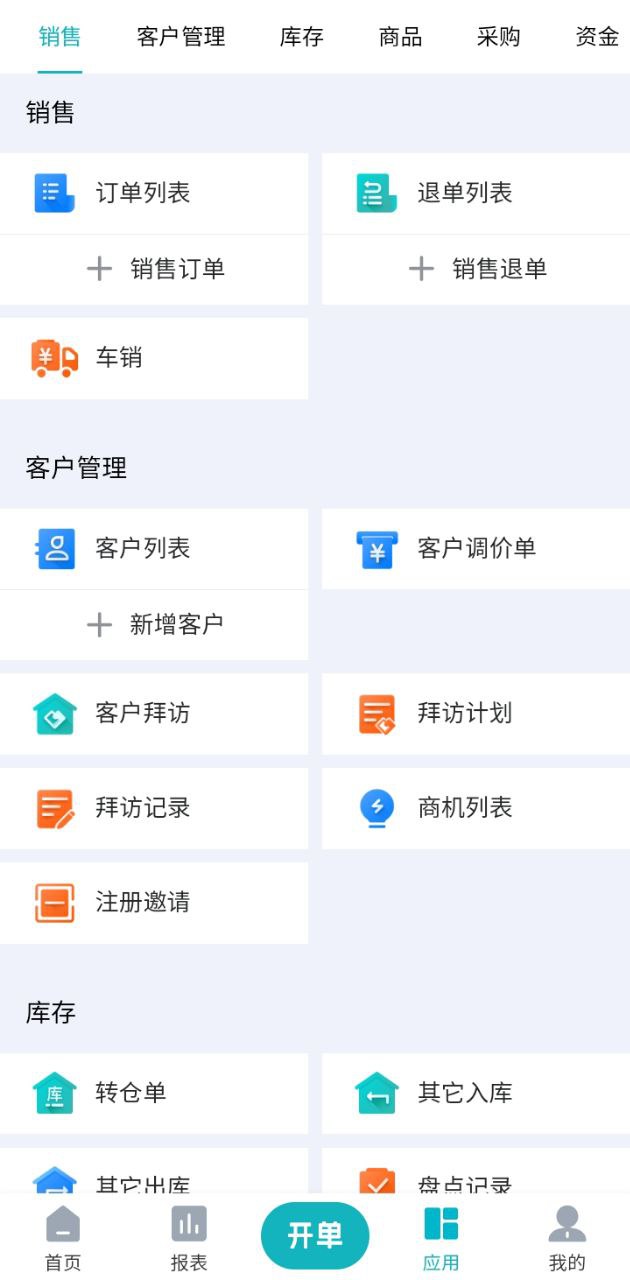Tap the 开单 button

pos(315,1236)
